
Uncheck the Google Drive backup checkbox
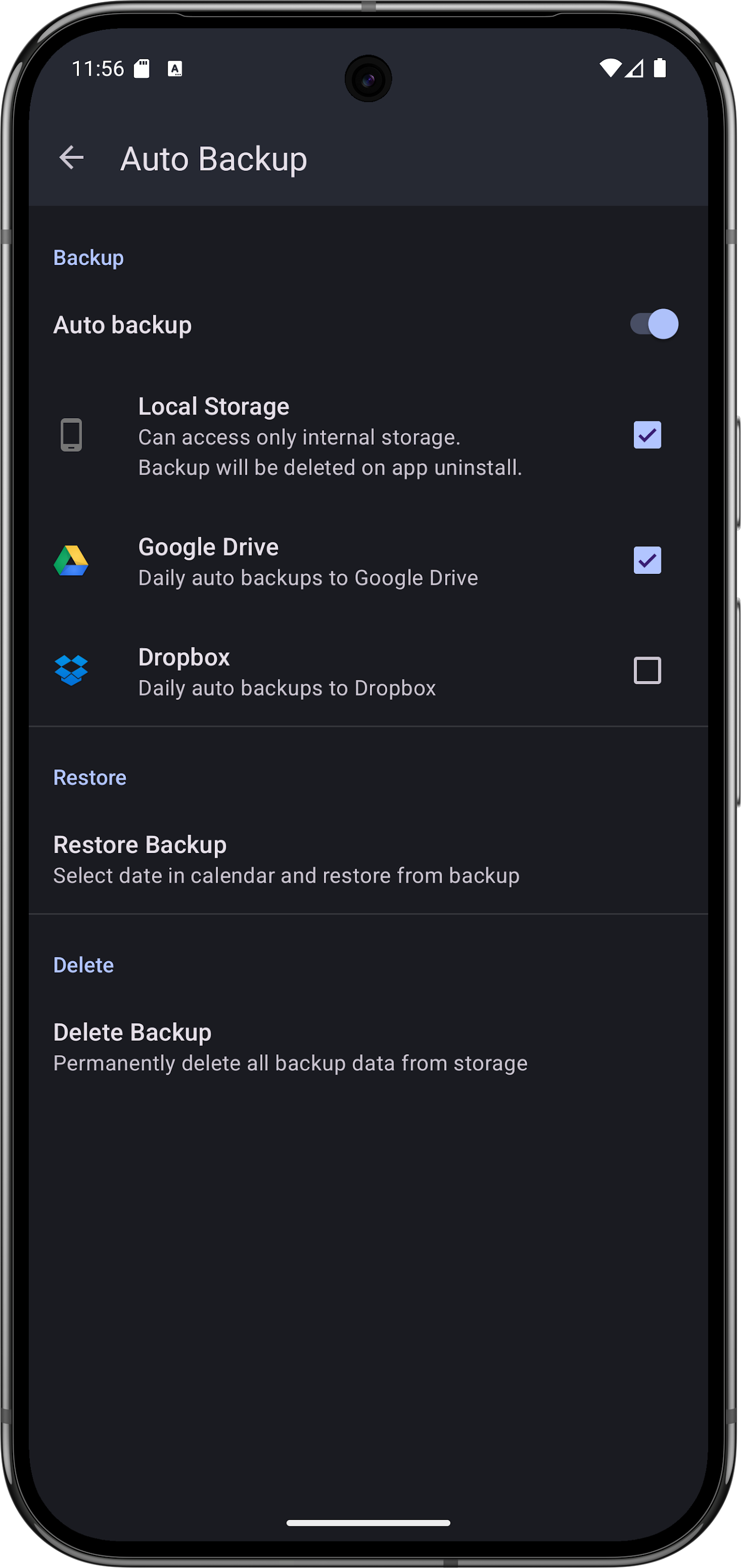647,561
